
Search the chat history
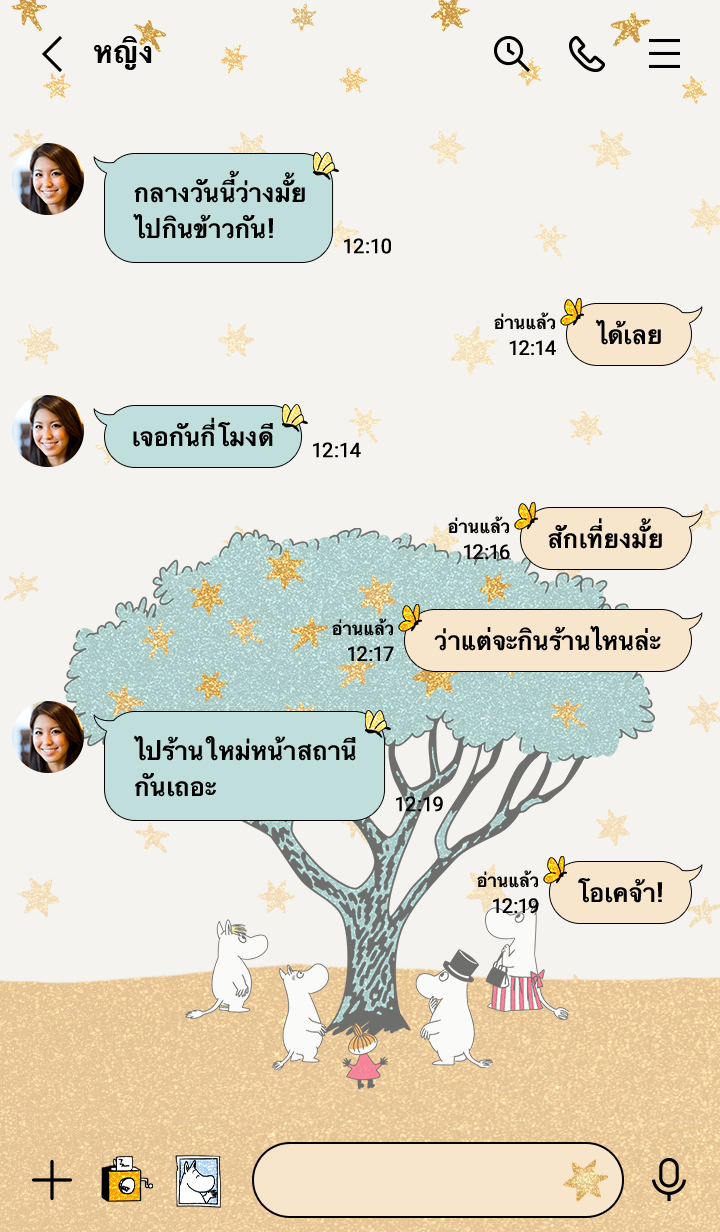[511, 54]
